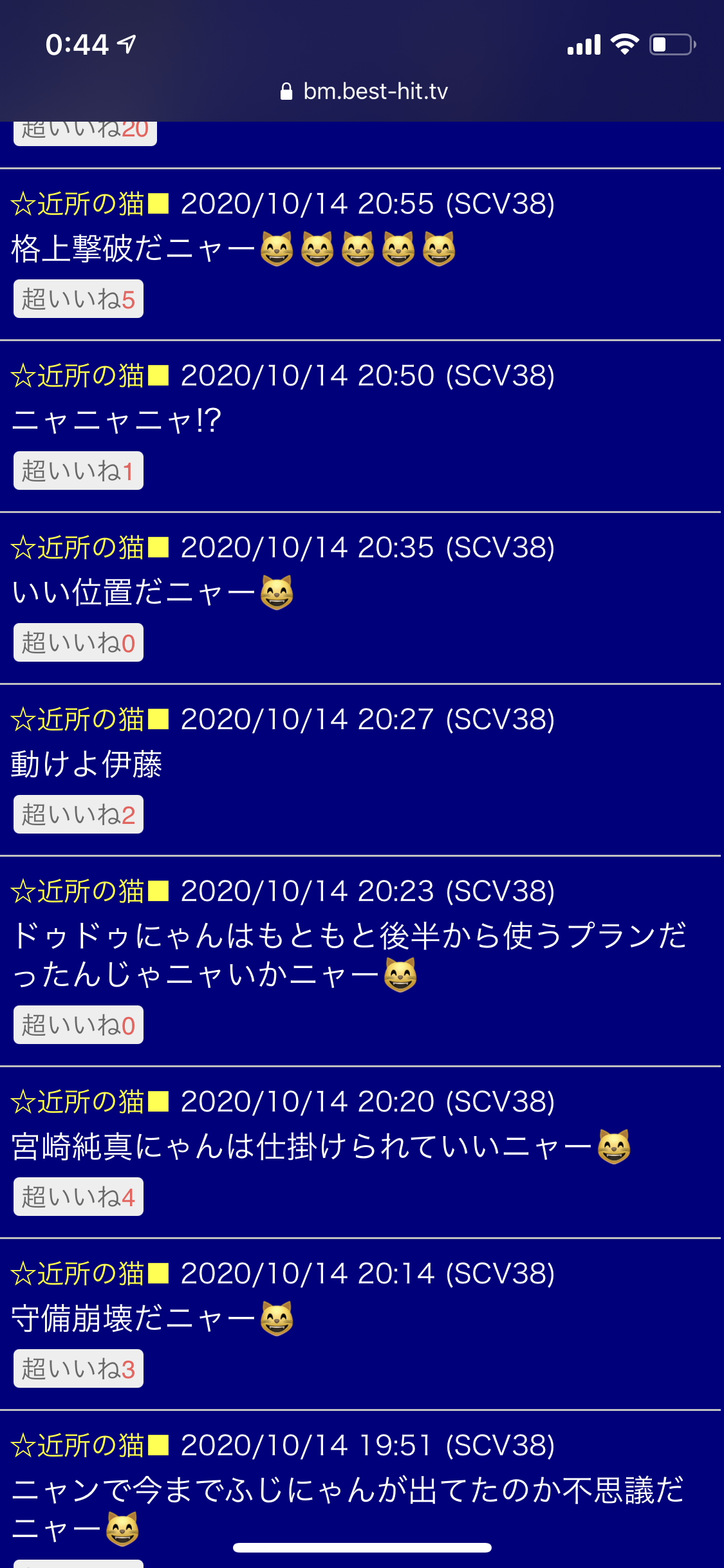Tap the 超いいね20 button at the top

[85, 133]
